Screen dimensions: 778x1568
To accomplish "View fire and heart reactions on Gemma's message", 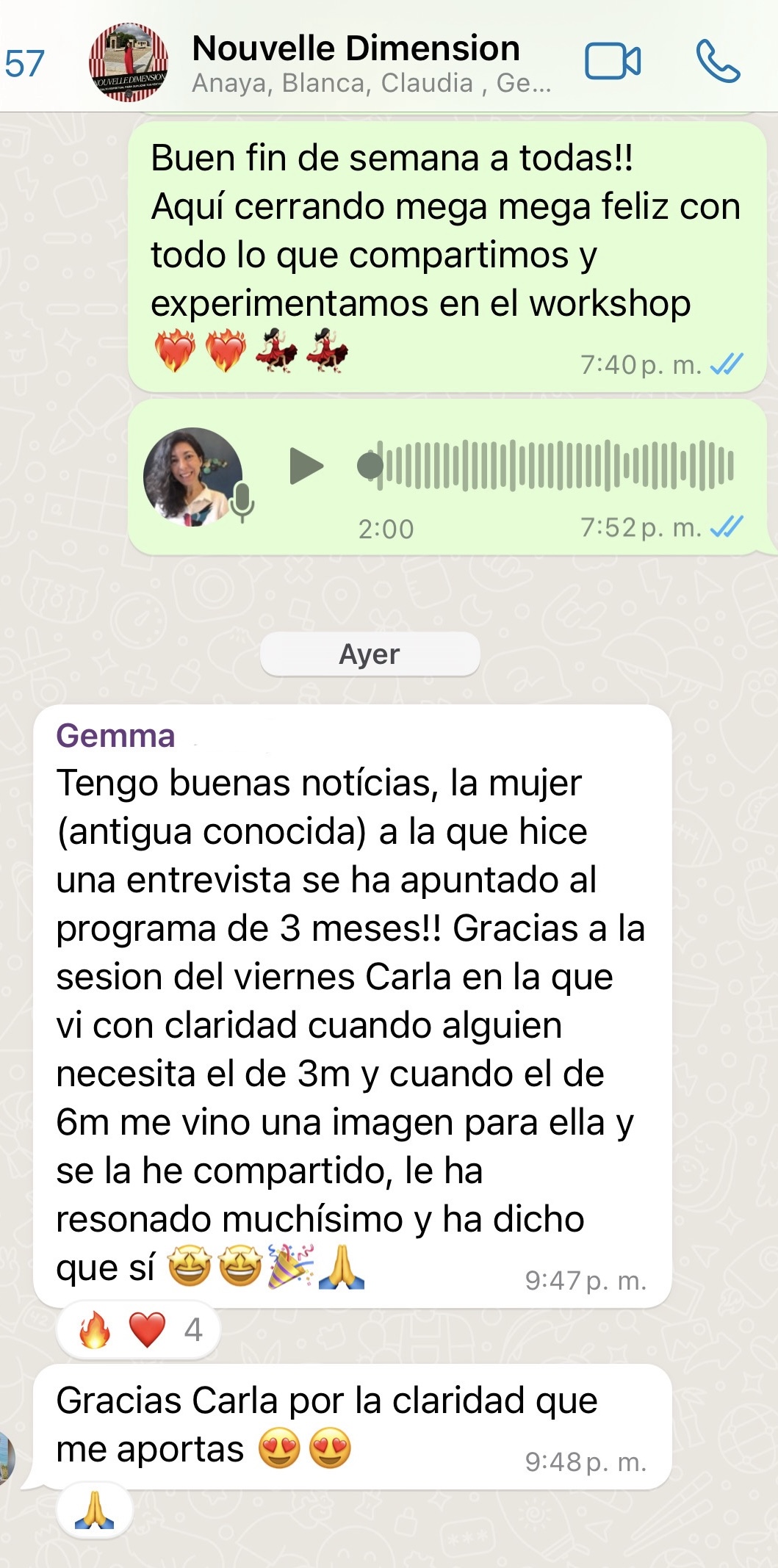I will point(138,1329).
